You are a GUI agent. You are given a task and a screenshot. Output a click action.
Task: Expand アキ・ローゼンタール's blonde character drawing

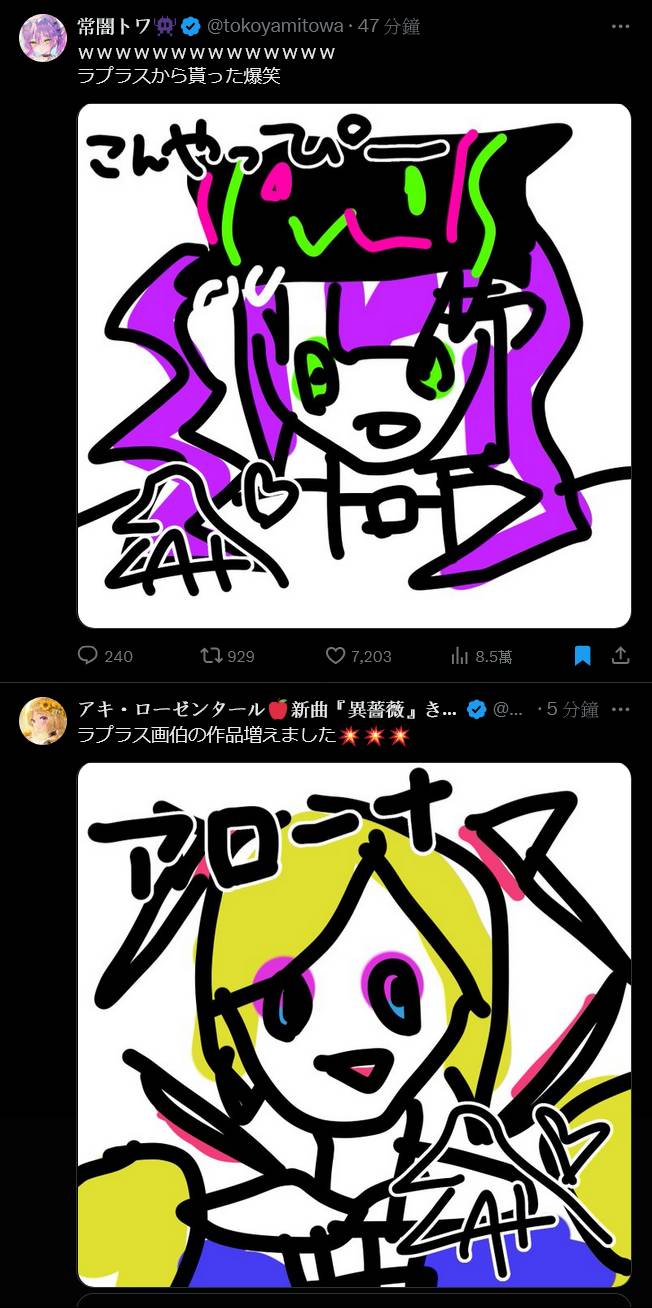tap(355, 1025)
